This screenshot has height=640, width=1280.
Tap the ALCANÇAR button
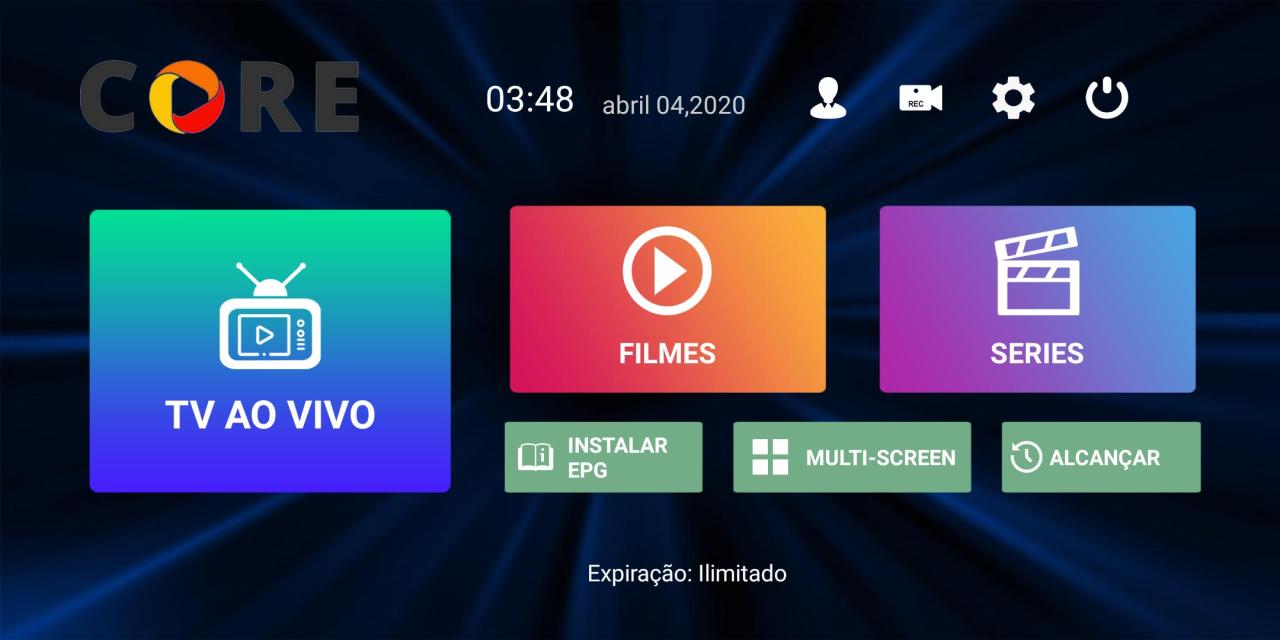1100,457
